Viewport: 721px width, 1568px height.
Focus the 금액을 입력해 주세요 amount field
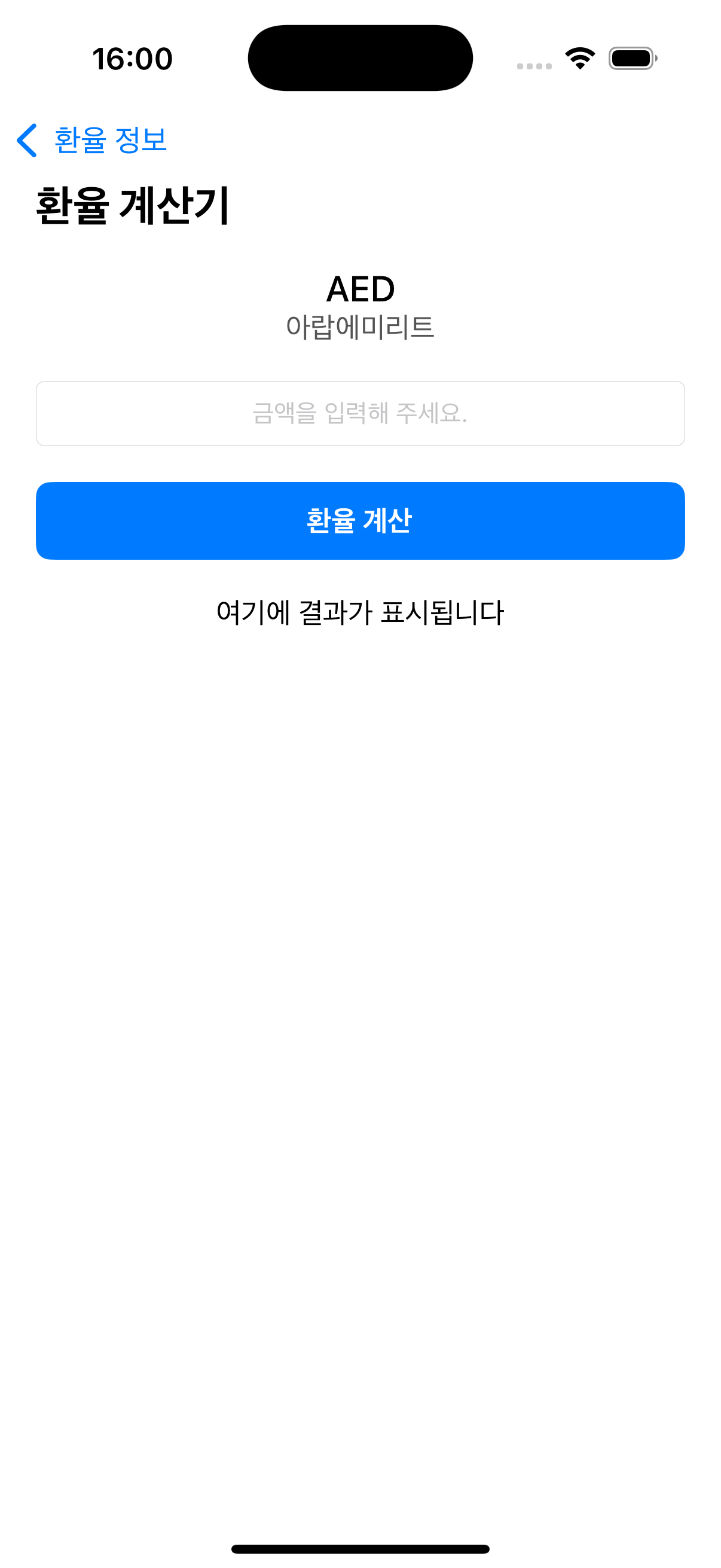point(360,413)
